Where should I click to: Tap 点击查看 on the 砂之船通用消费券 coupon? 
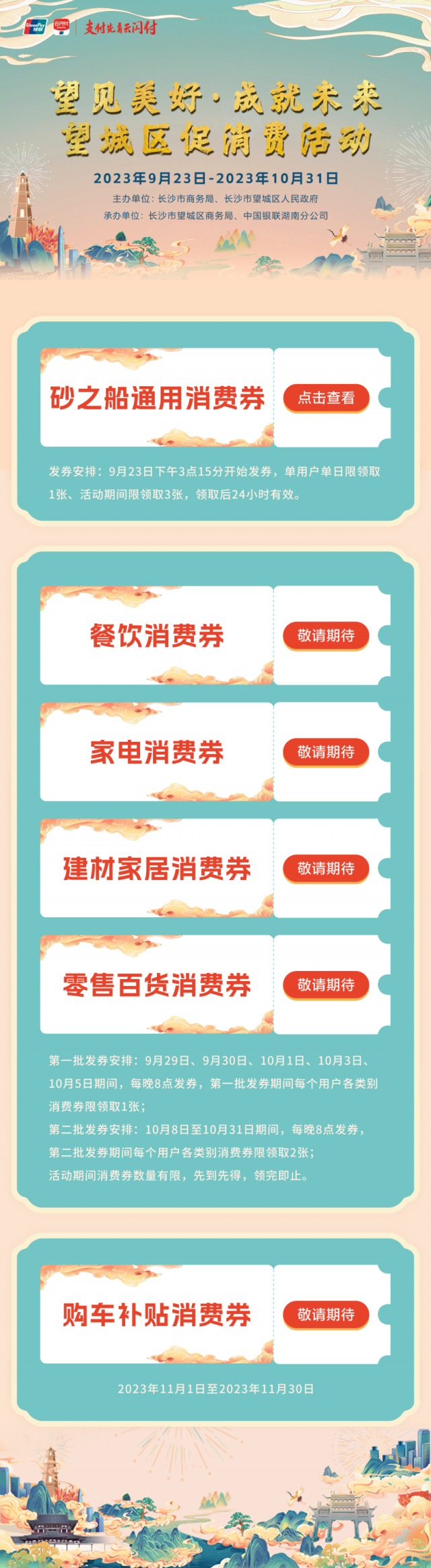(x=326, y=398)
